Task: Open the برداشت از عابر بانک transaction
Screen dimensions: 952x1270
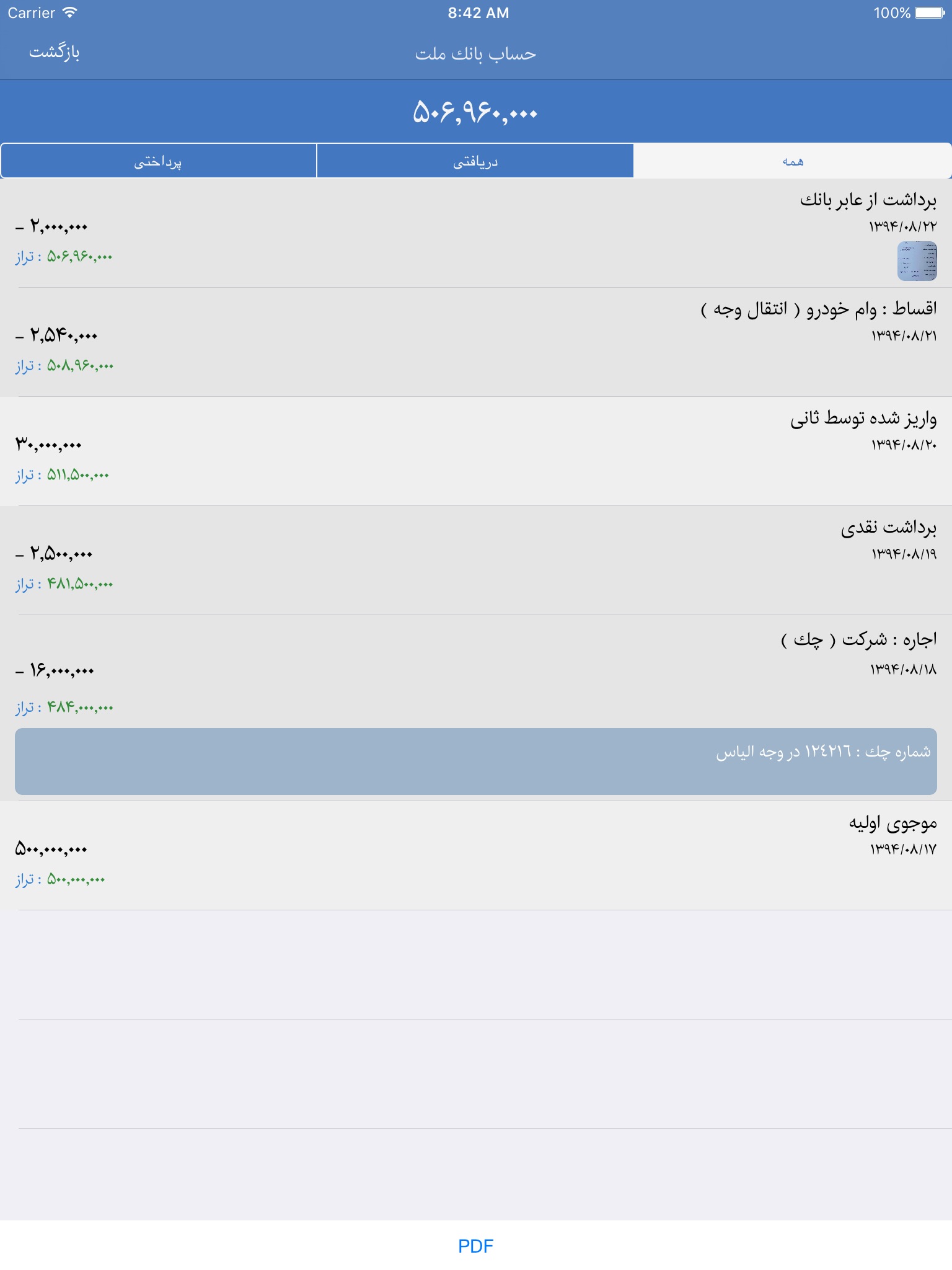Action: 476,233
